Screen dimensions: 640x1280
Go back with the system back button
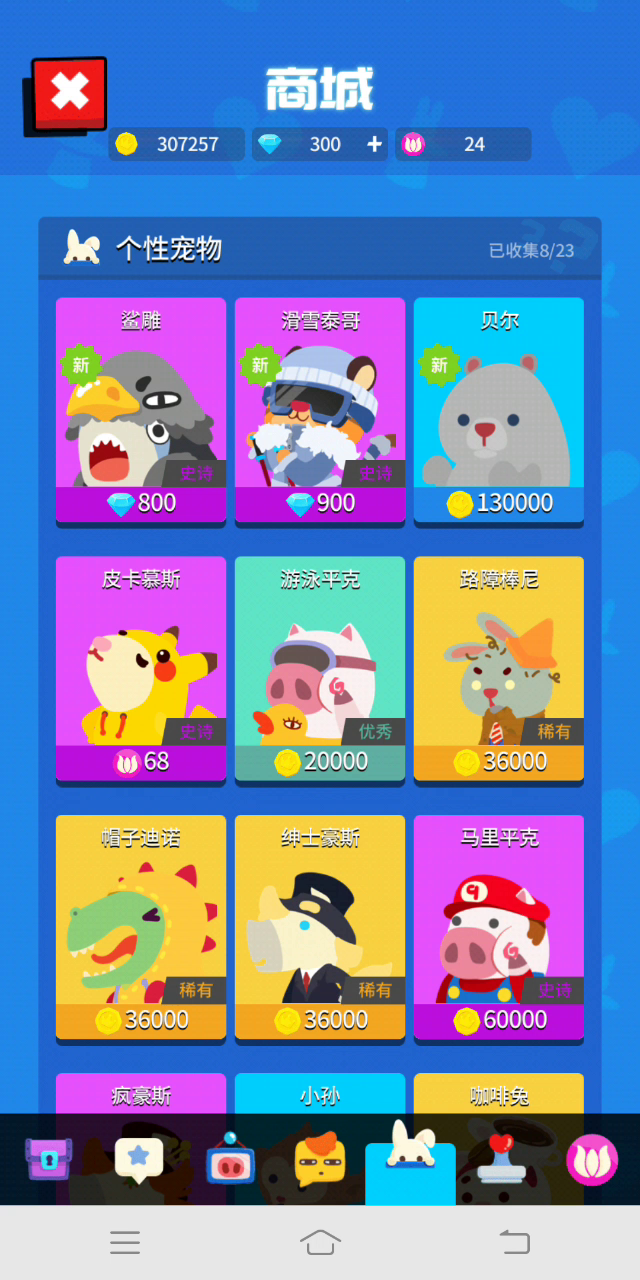coord(514,1242)
